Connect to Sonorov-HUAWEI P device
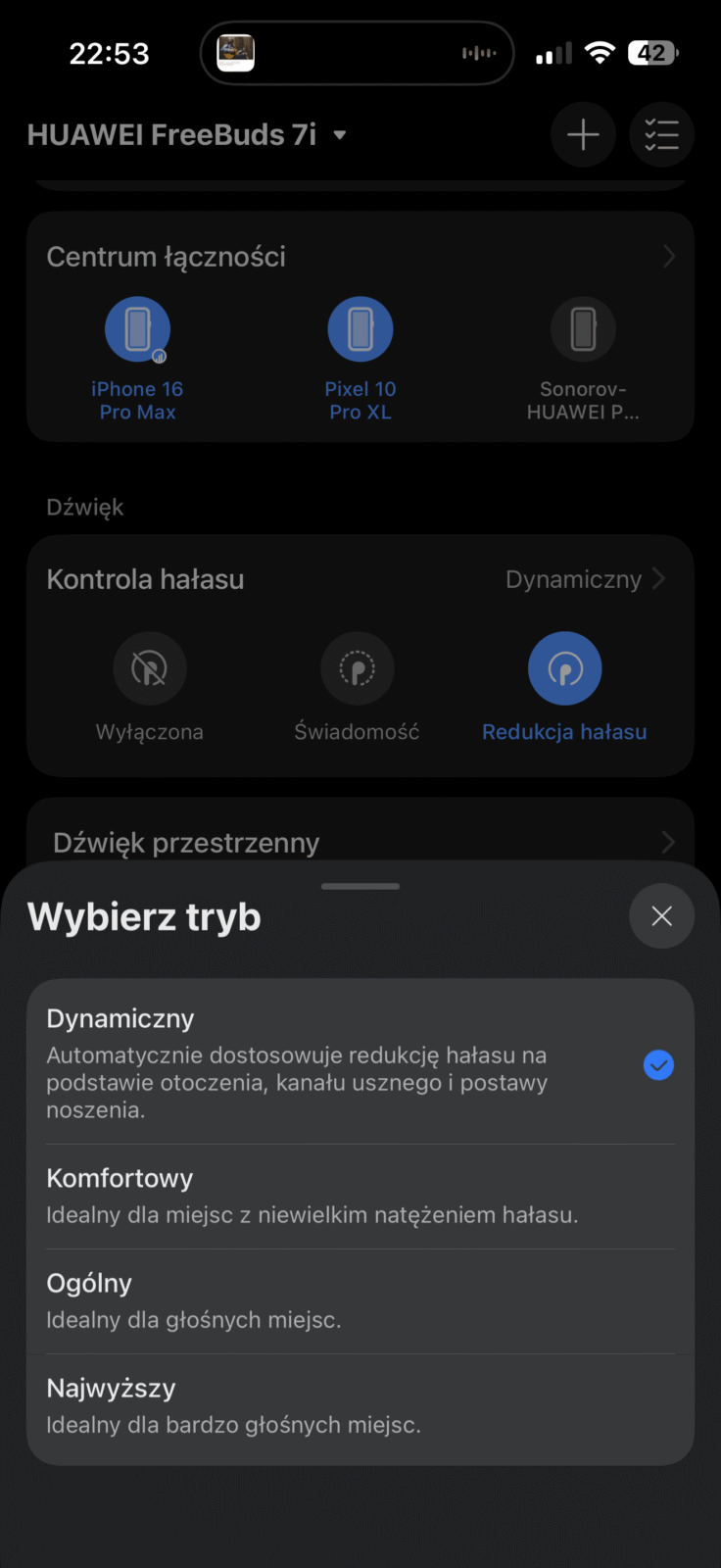 (x=583, y=329)
